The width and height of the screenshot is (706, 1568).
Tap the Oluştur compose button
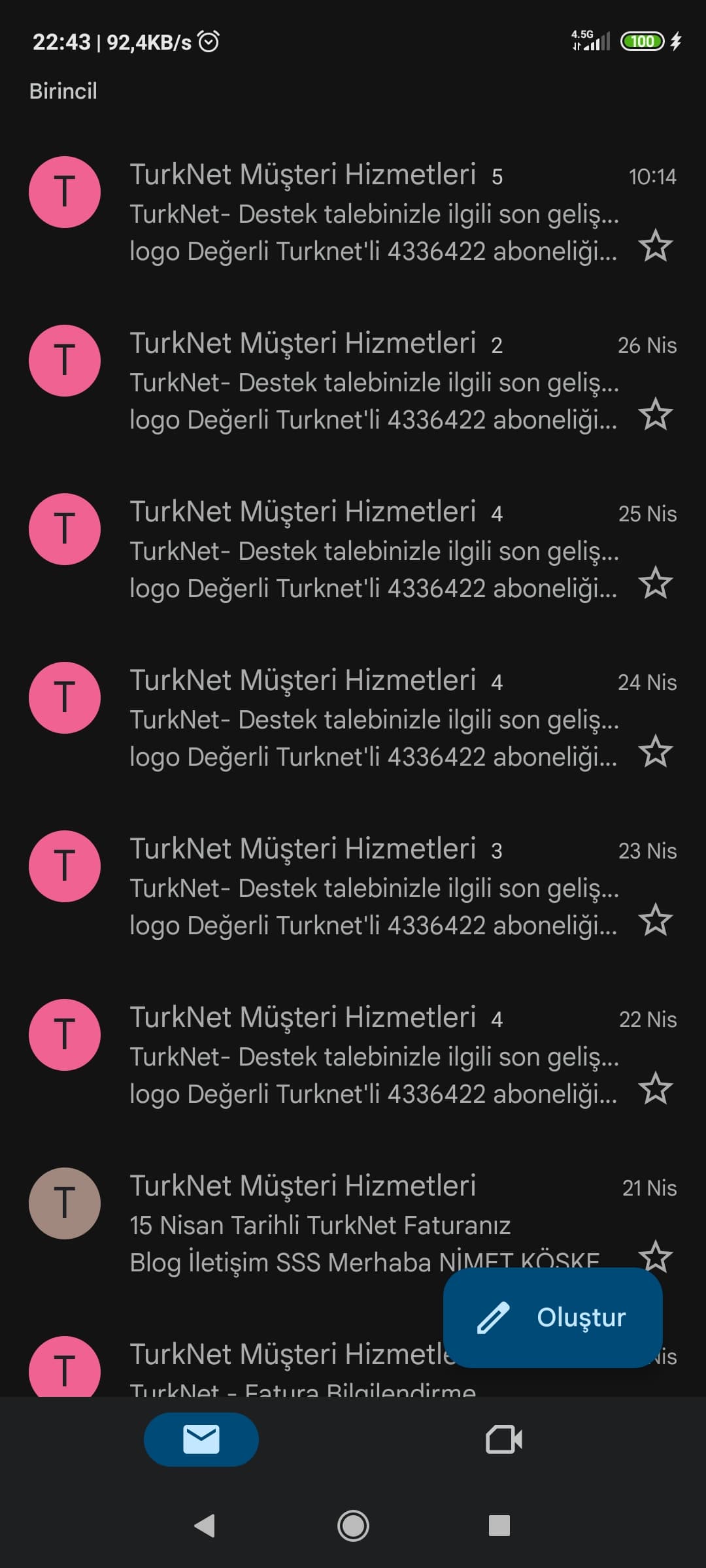pos(553,1317)
